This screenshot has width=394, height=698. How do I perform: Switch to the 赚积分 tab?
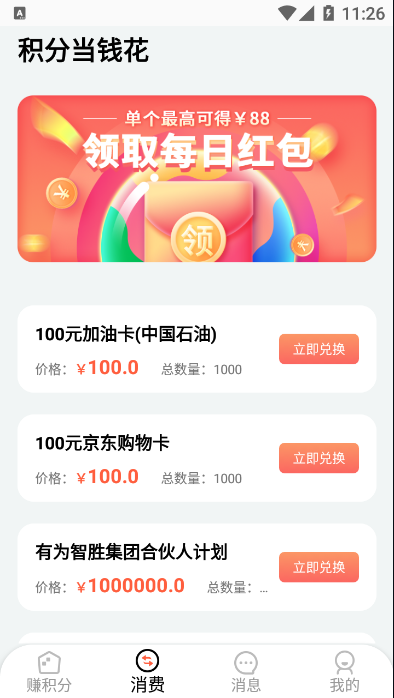click(49, 672)
